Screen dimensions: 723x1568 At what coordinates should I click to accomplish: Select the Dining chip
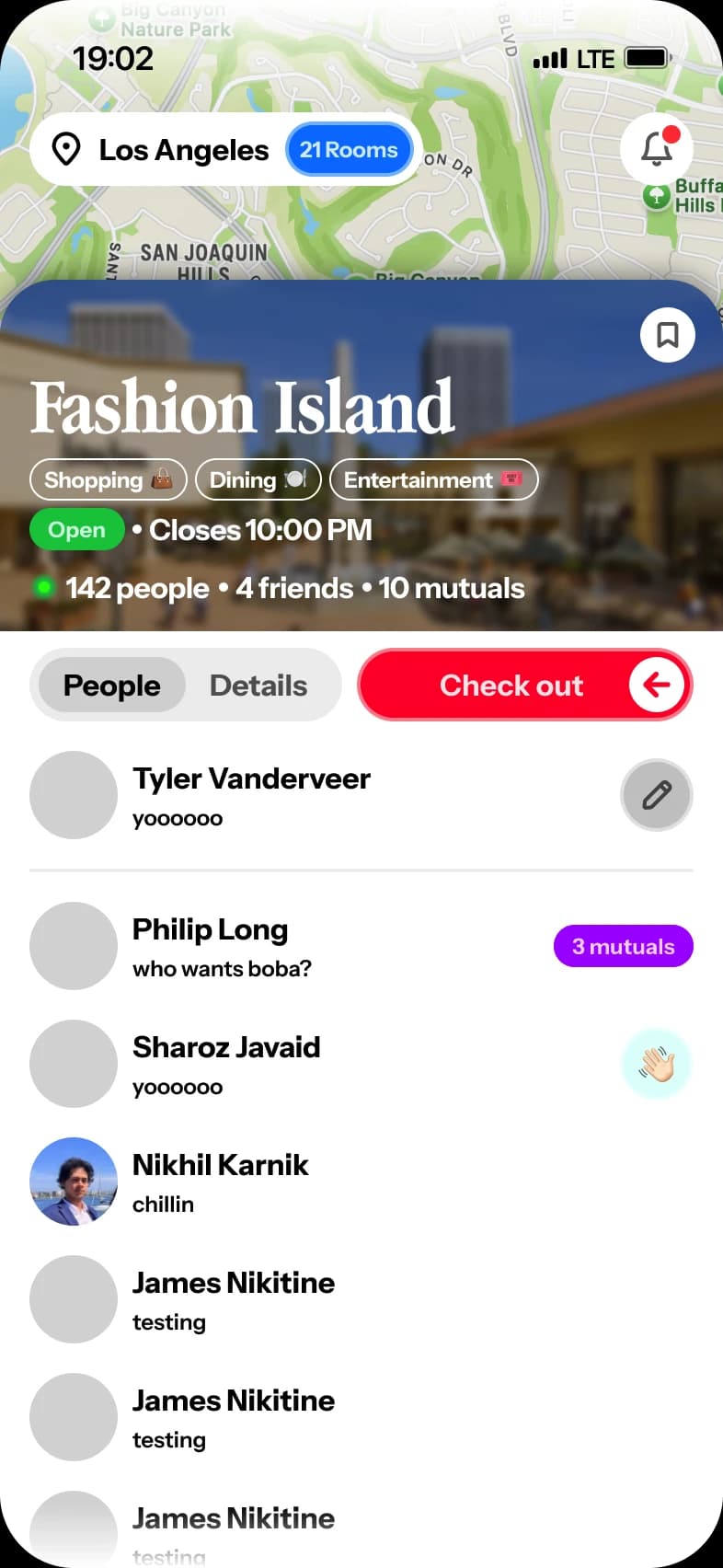258,479
